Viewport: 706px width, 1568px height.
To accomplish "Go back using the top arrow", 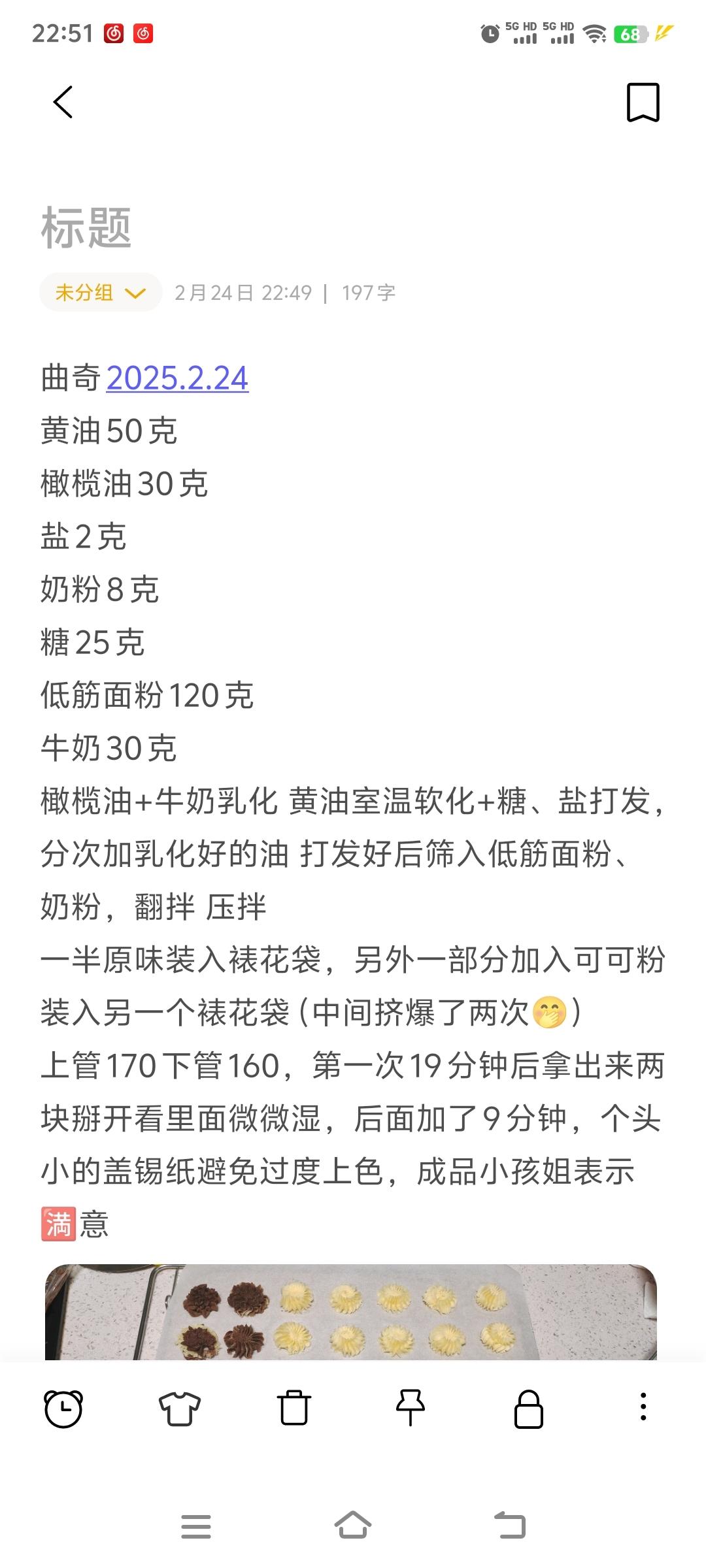I will coord(63,103).
